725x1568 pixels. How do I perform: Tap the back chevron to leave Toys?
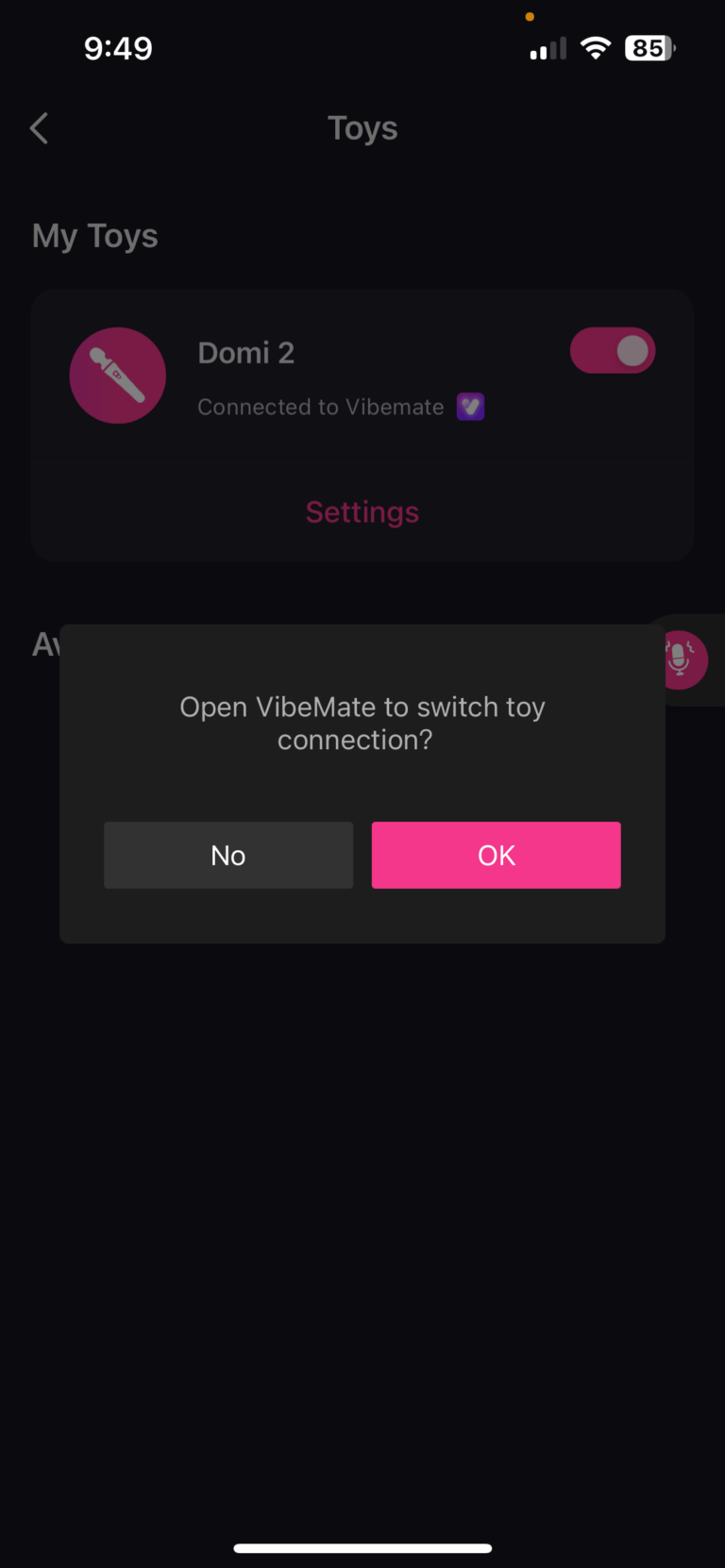[x=38, y=127]
